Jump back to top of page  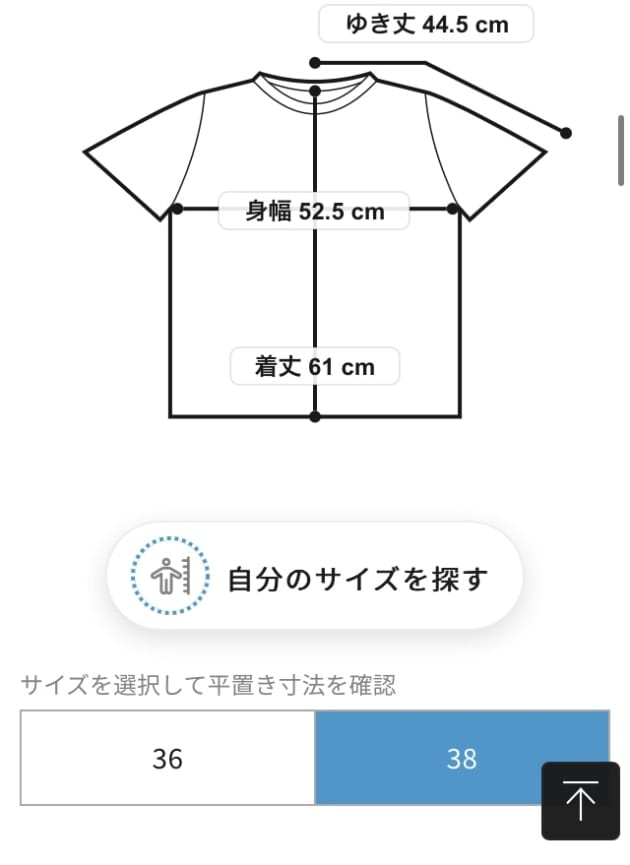[578, 800]
